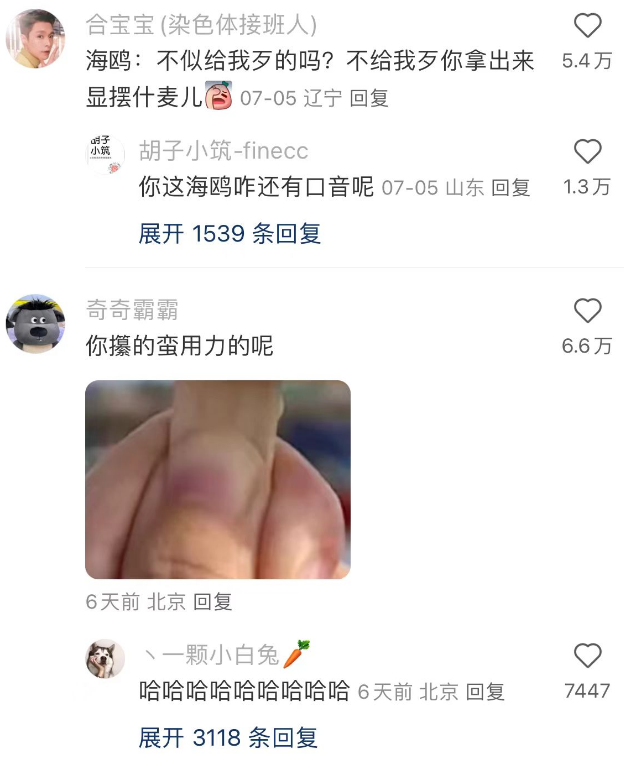Open 奇奇霸霸's profile avatar
624x759 pixels.
tap(35, 324)
